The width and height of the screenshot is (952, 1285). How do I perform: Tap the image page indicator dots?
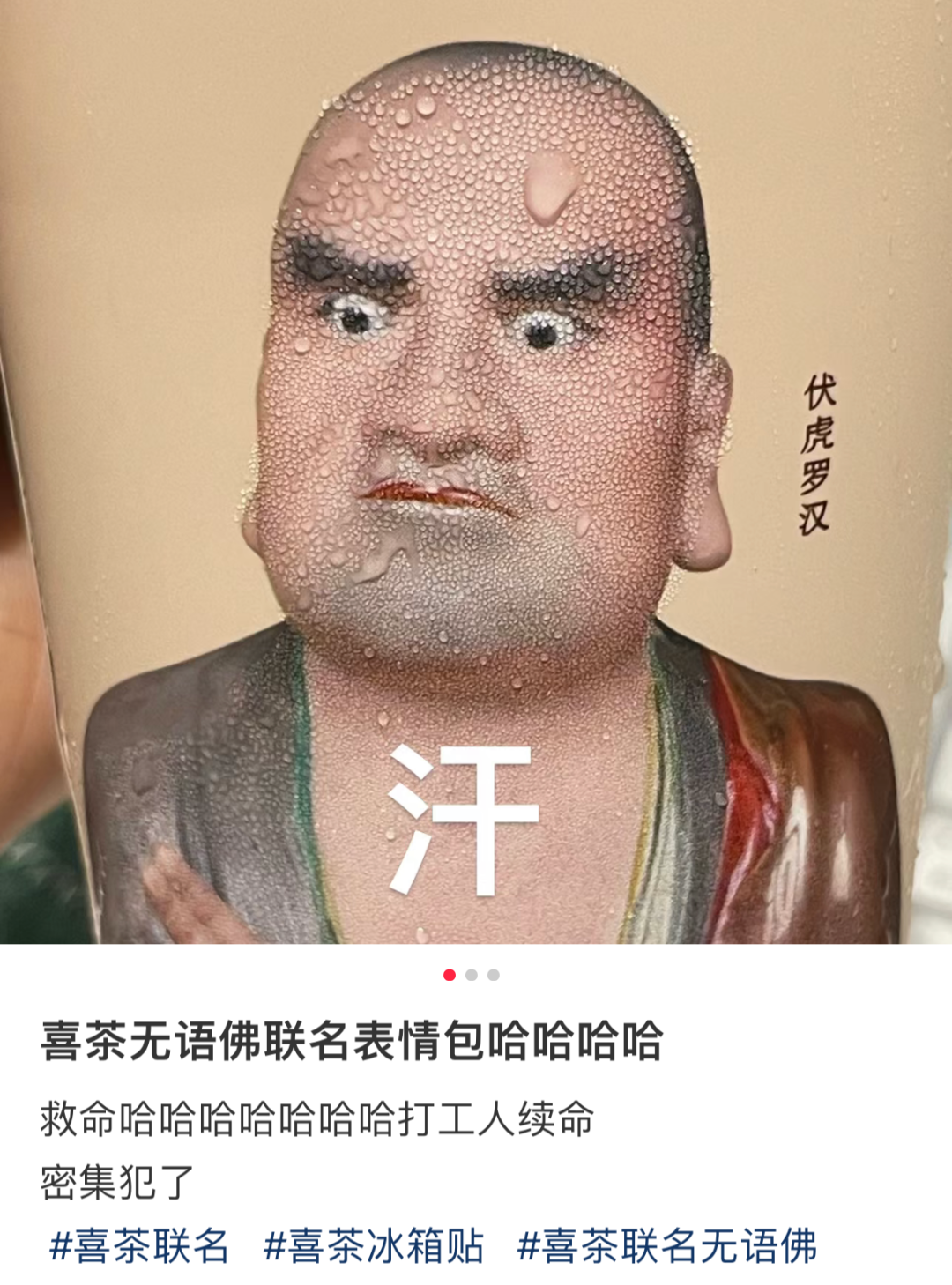(472, 975)
